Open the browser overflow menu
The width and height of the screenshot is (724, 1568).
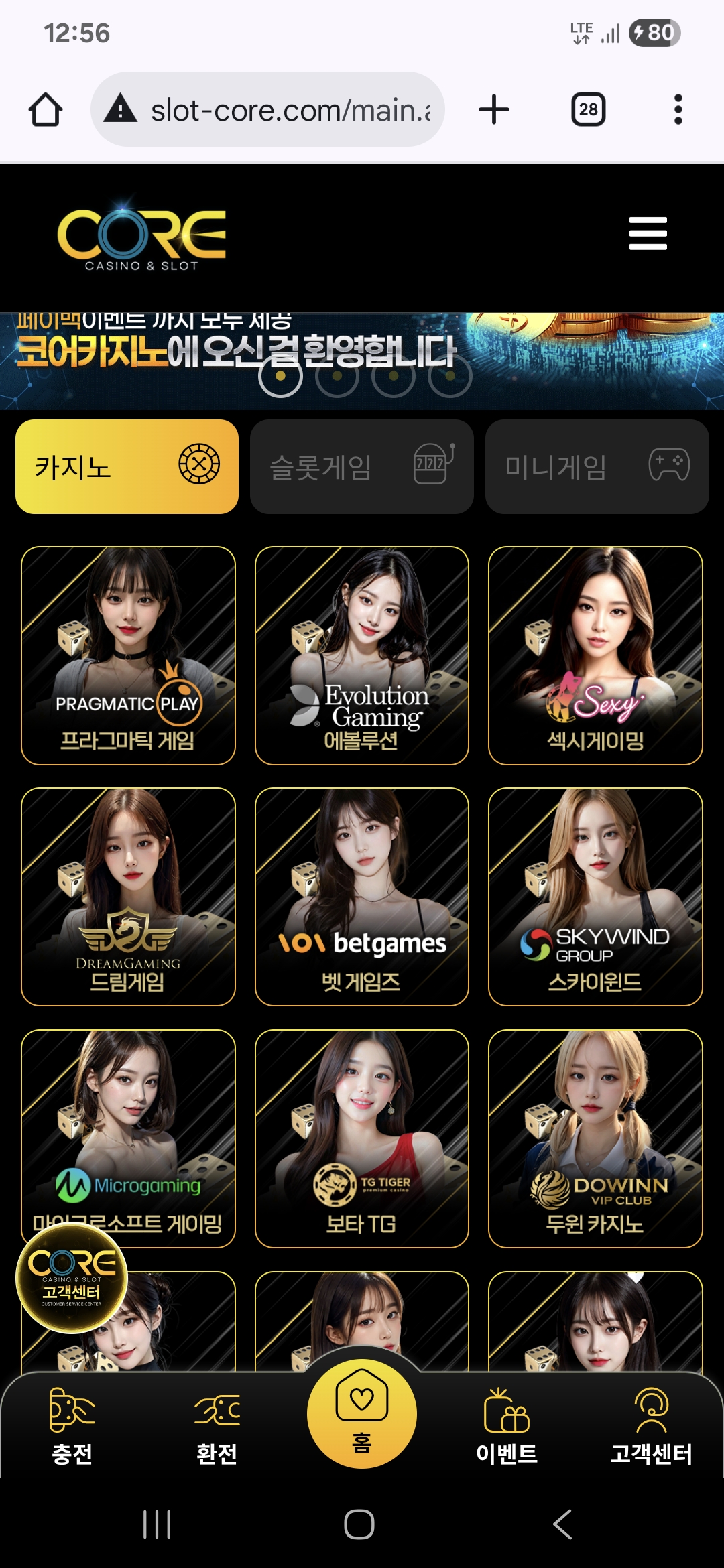tap(678, 109)
